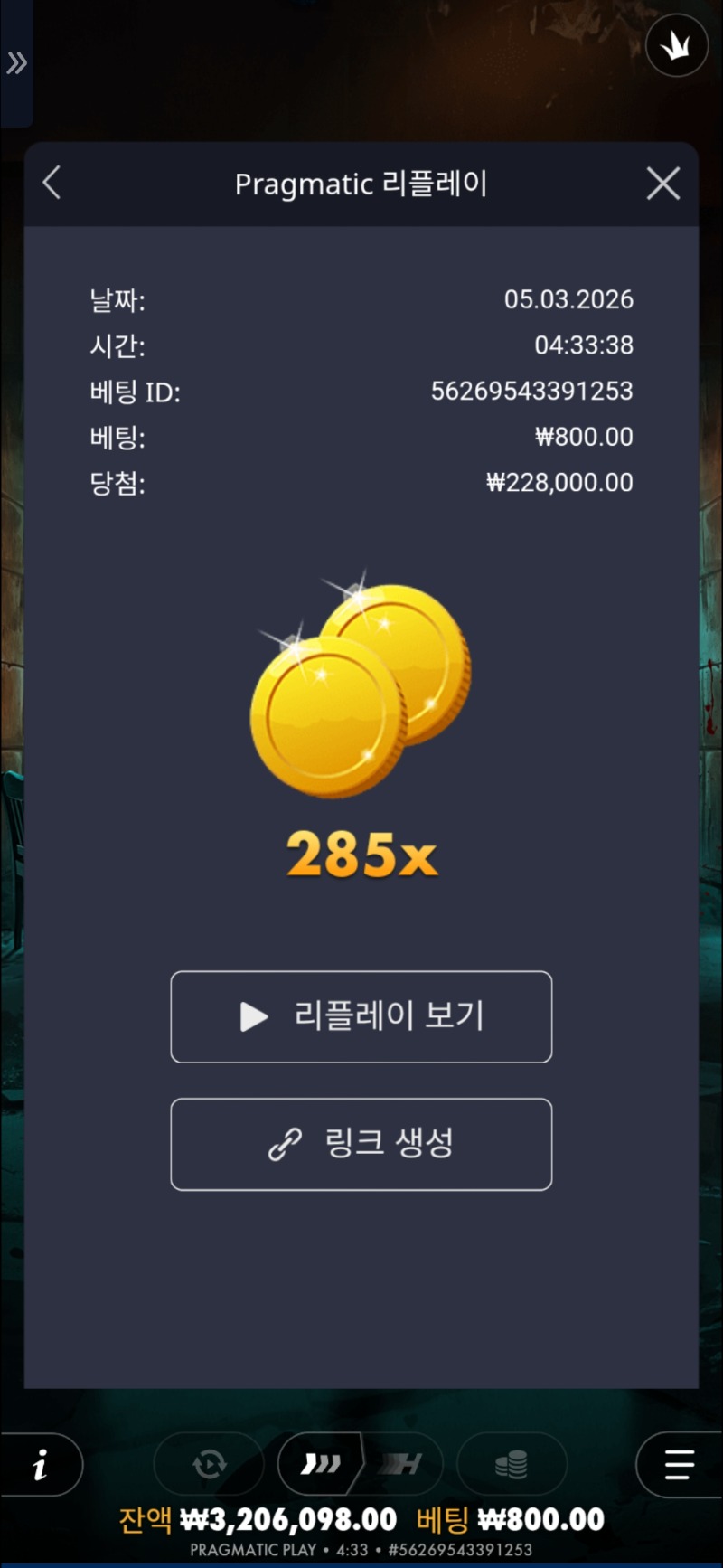Open the crown icon at top right
723x1568 pixels.
pos(676,46)
